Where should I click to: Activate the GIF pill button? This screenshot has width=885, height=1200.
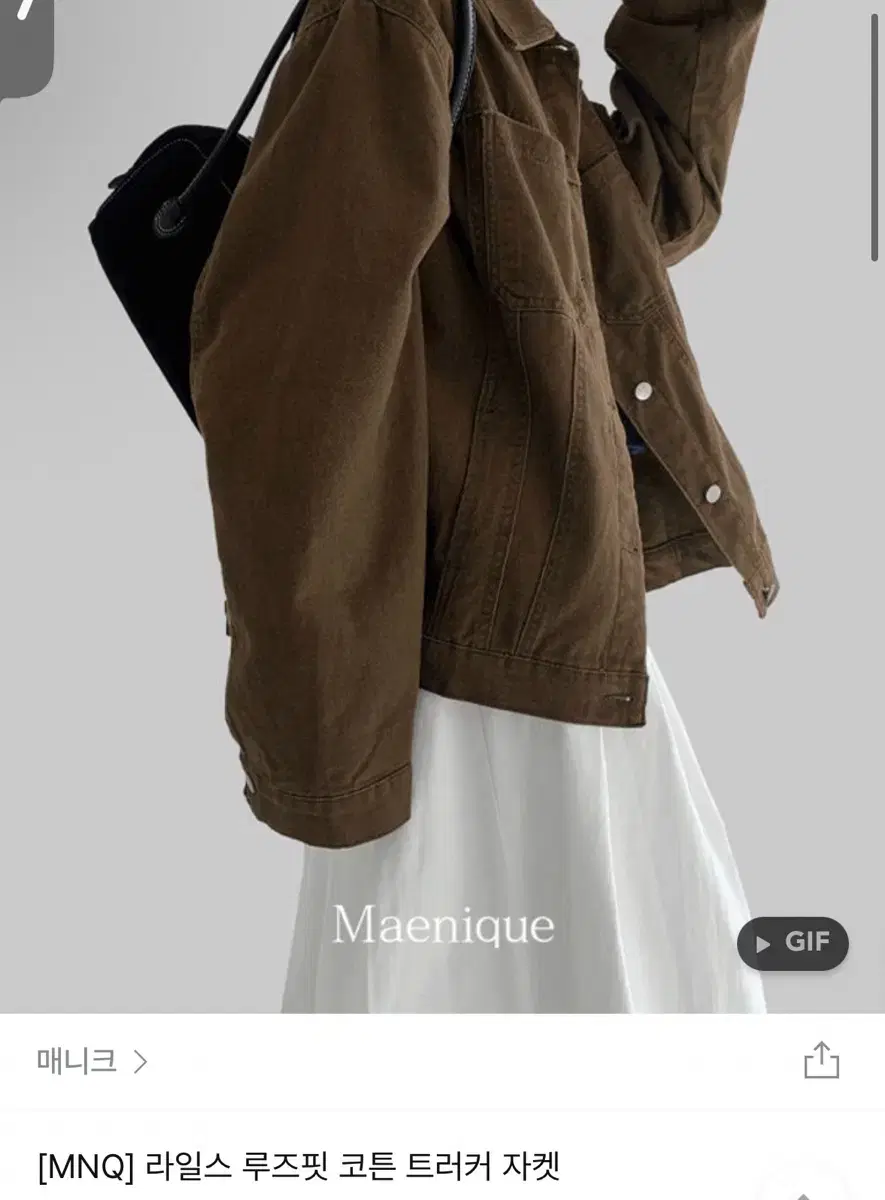[x=793, y=941]
